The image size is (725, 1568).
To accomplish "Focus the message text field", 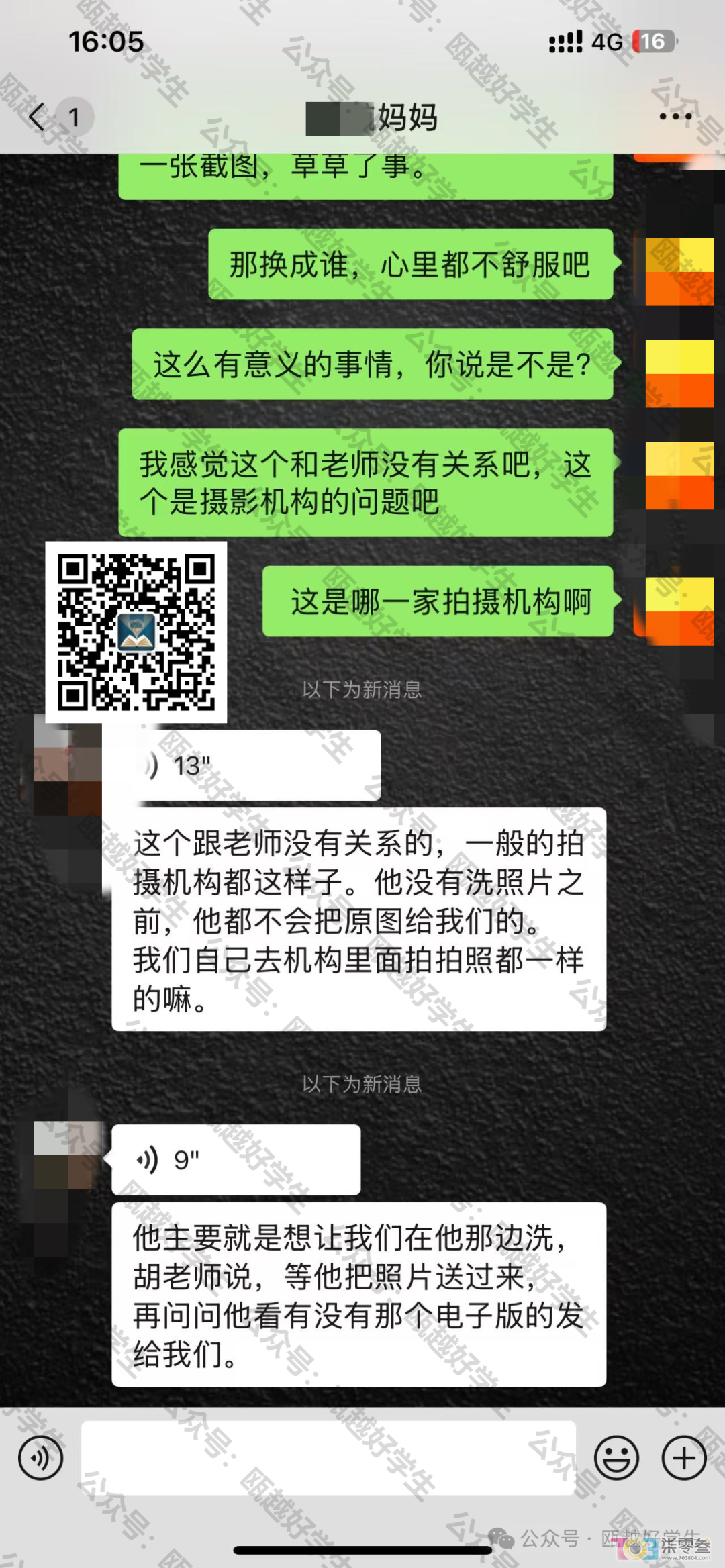I will [x=329, y=1458].
